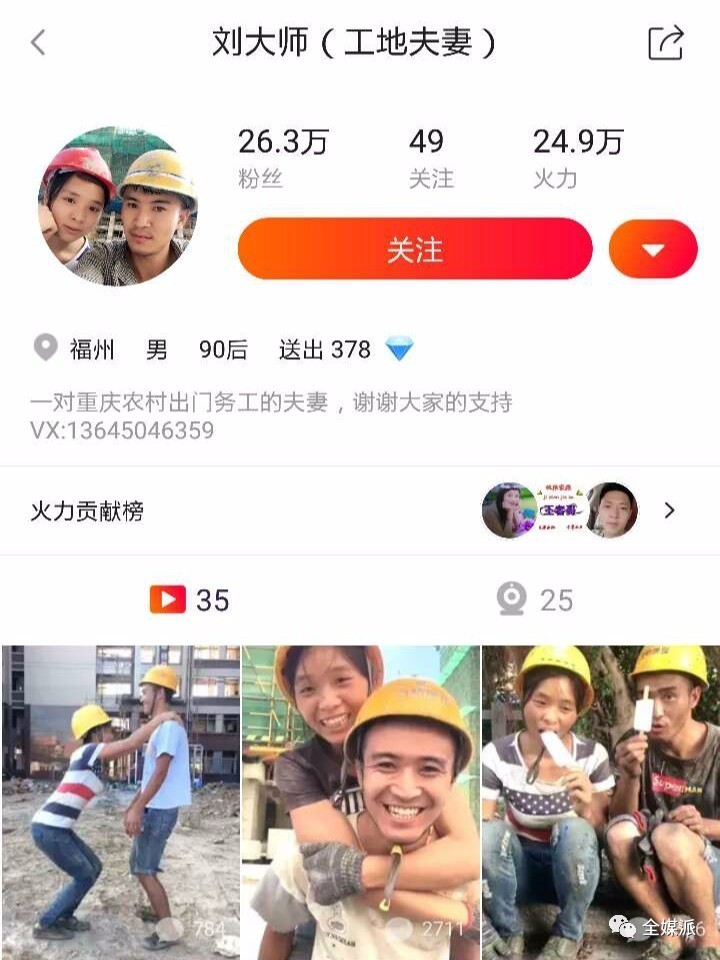Open the 火力贡献榜 ranking row

(360, 511)
